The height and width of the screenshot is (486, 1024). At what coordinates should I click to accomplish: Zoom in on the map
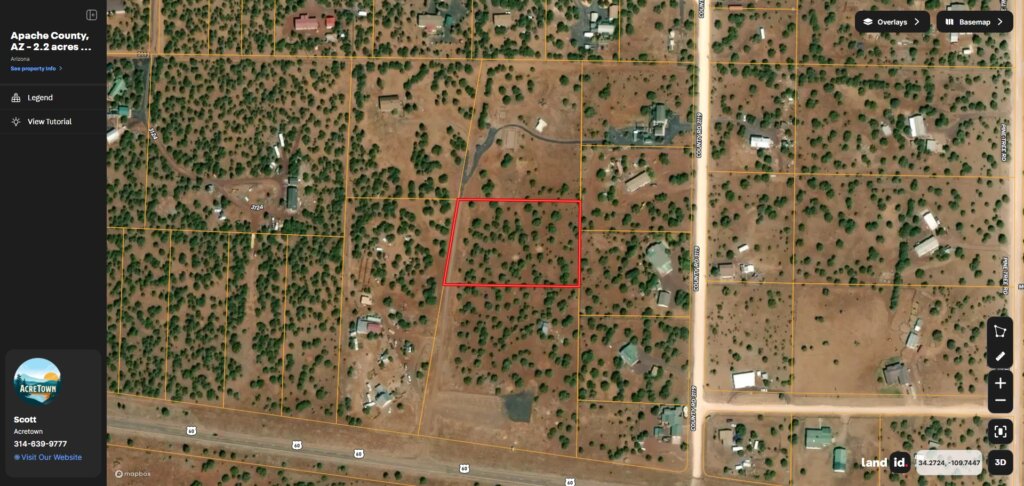[x=1000, y=383]
